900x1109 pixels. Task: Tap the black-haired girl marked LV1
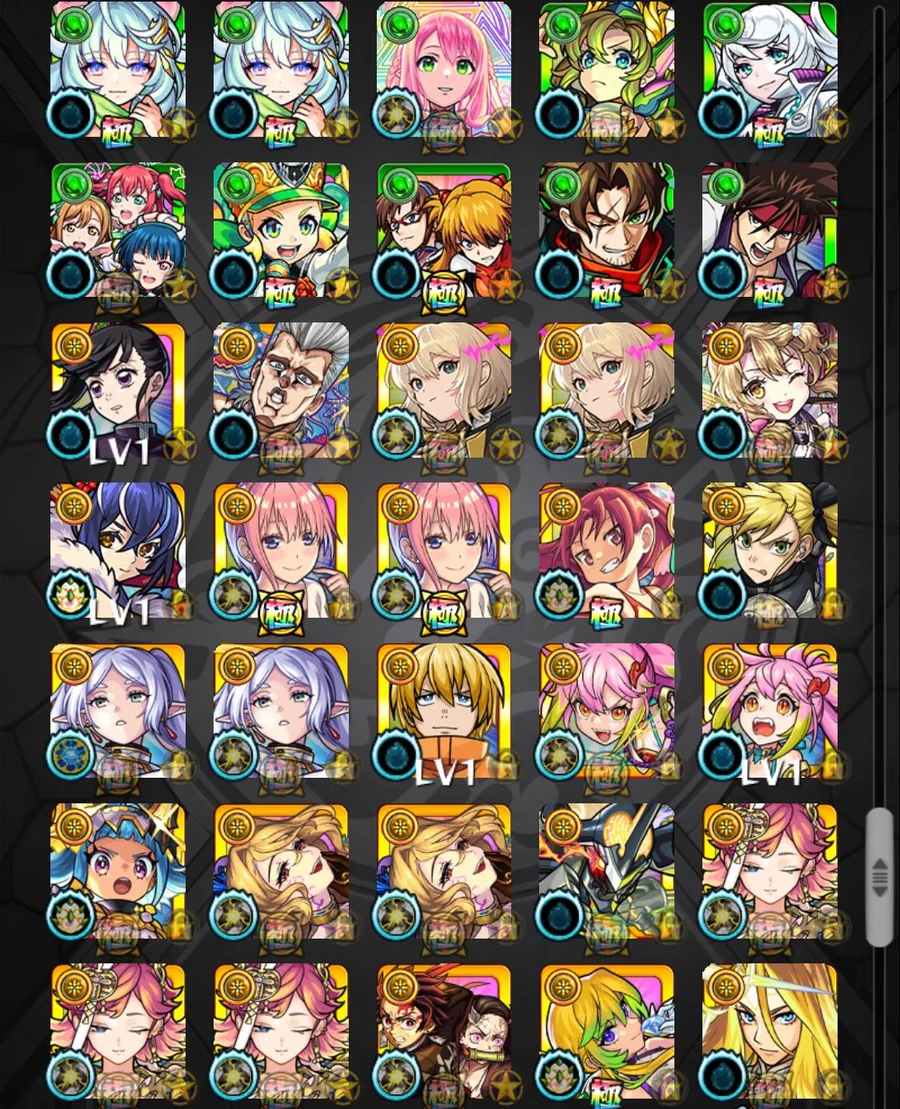pos(118,391)
